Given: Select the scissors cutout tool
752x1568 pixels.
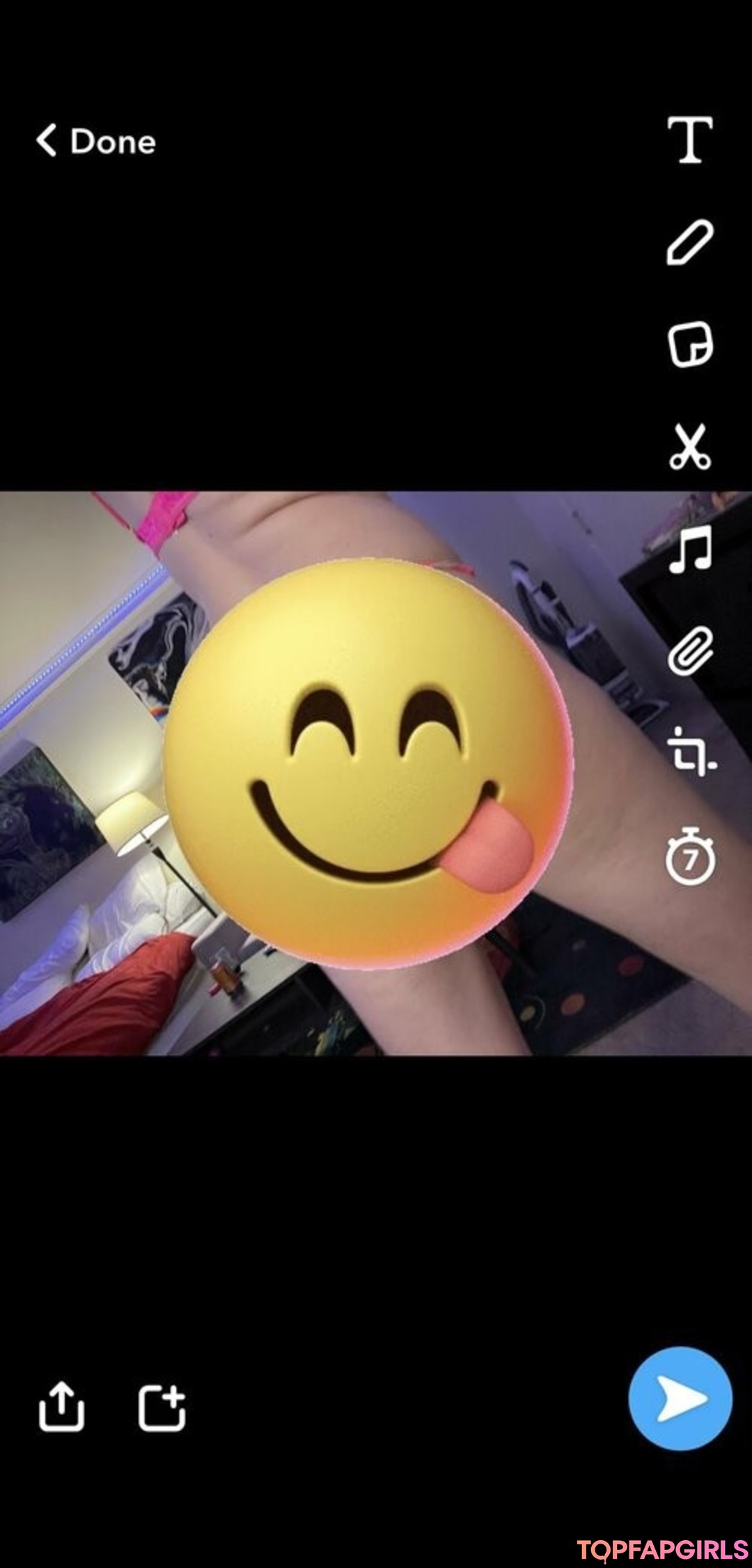Looking at the screenshot, I should click(x=689, y=447).
